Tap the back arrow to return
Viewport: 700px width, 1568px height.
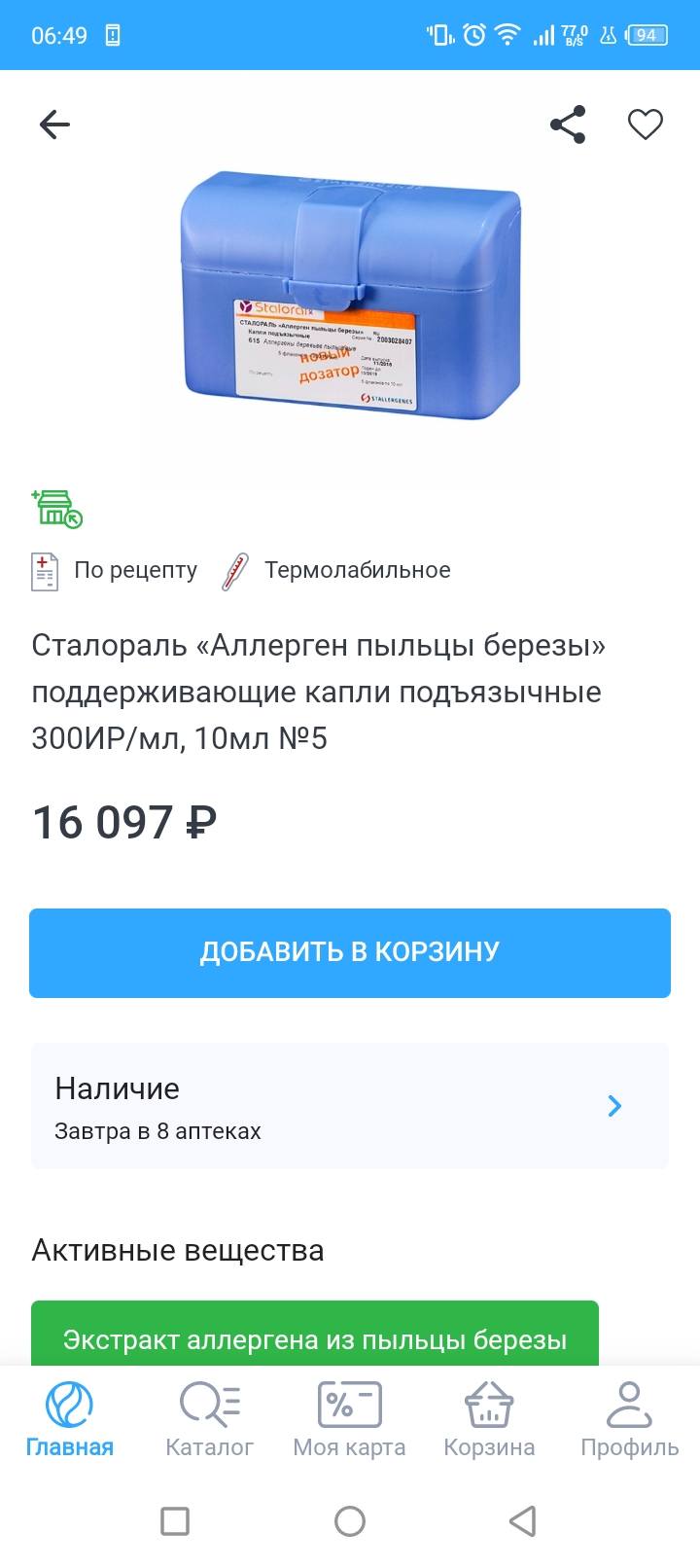coord(53,125)
